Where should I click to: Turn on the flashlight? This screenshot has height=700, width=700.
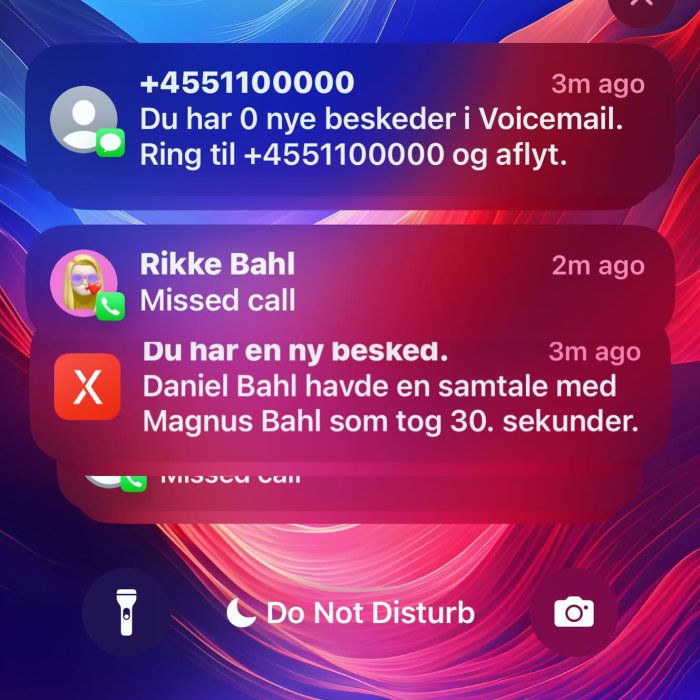click(x=125, y=612)
